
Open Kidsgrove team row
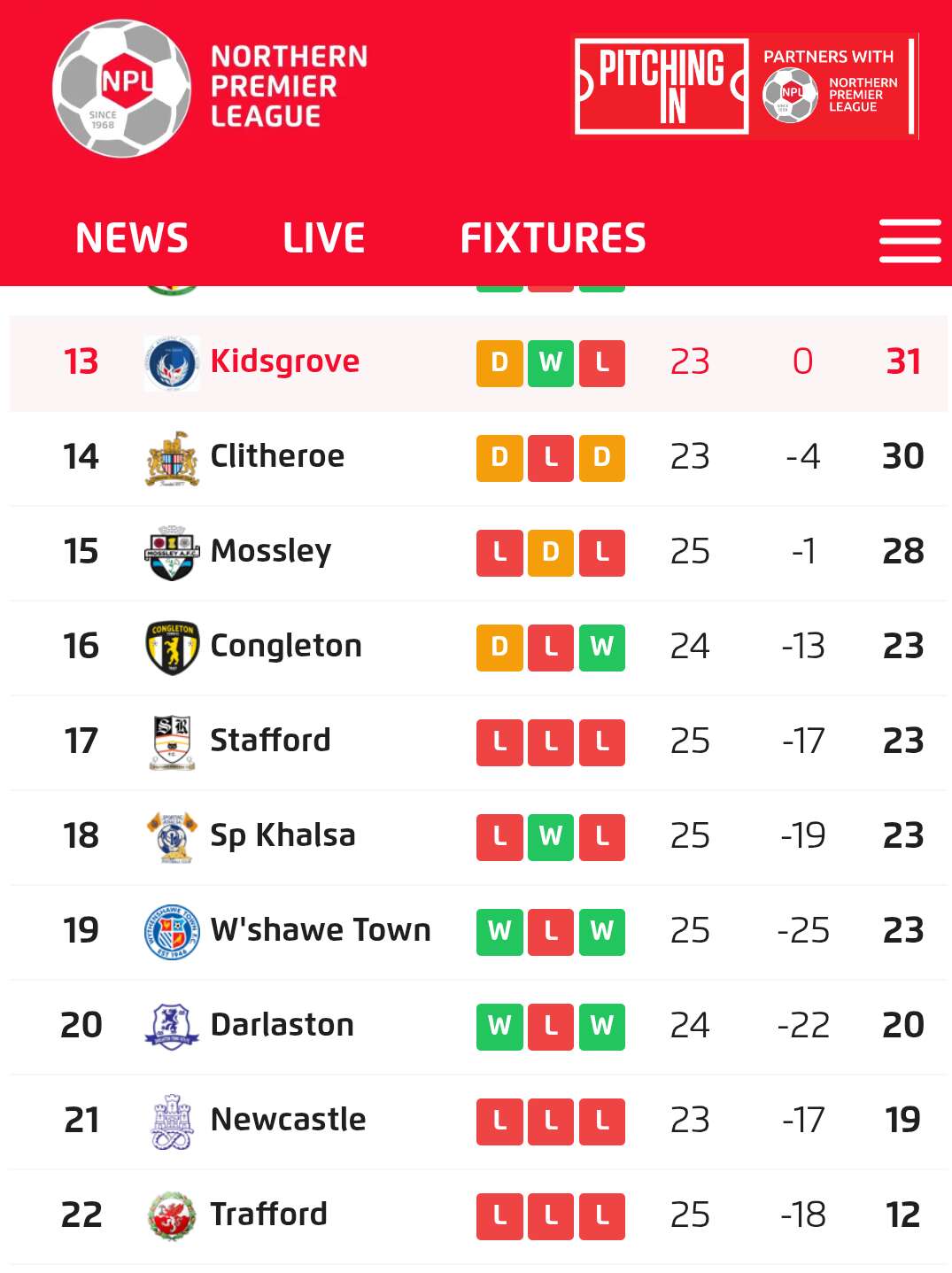284,362
